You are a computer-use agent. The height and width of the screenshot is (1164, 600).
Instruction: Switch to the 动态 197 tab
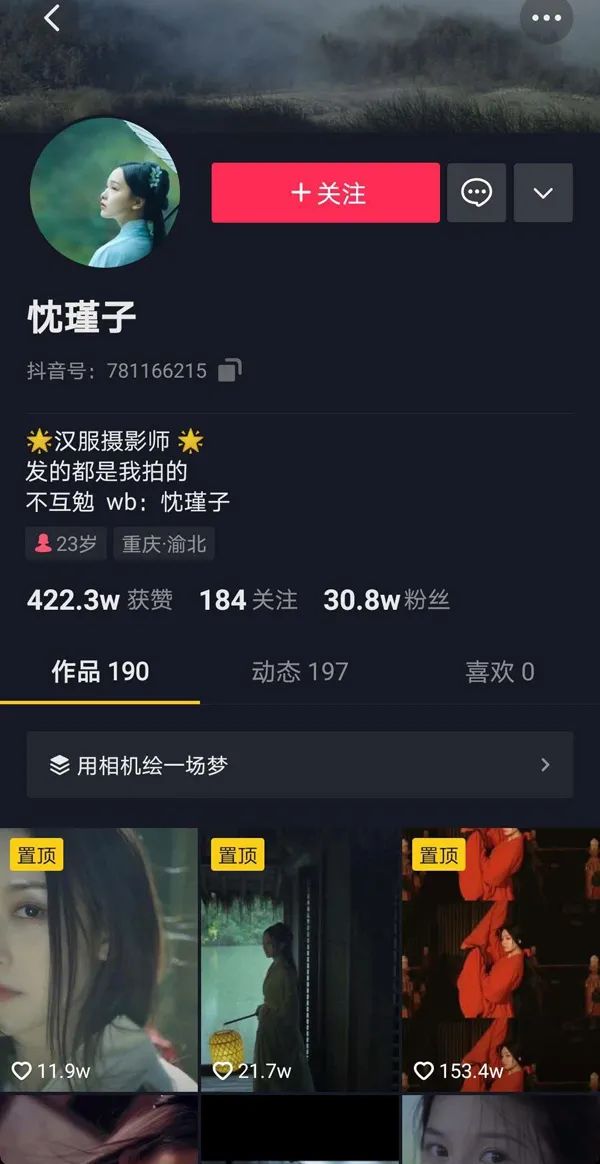click(x=300, y=672)
